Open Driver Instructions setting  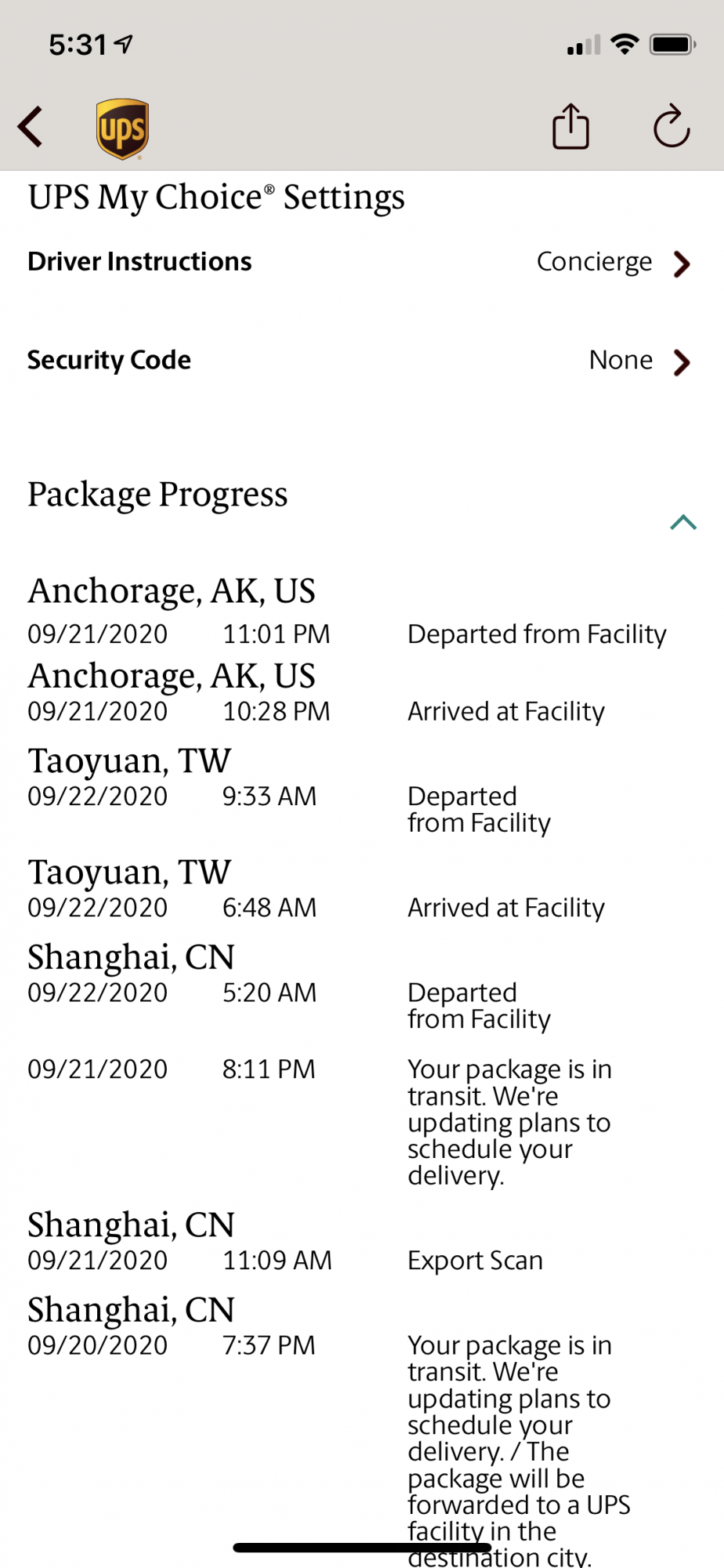point(360,262)
